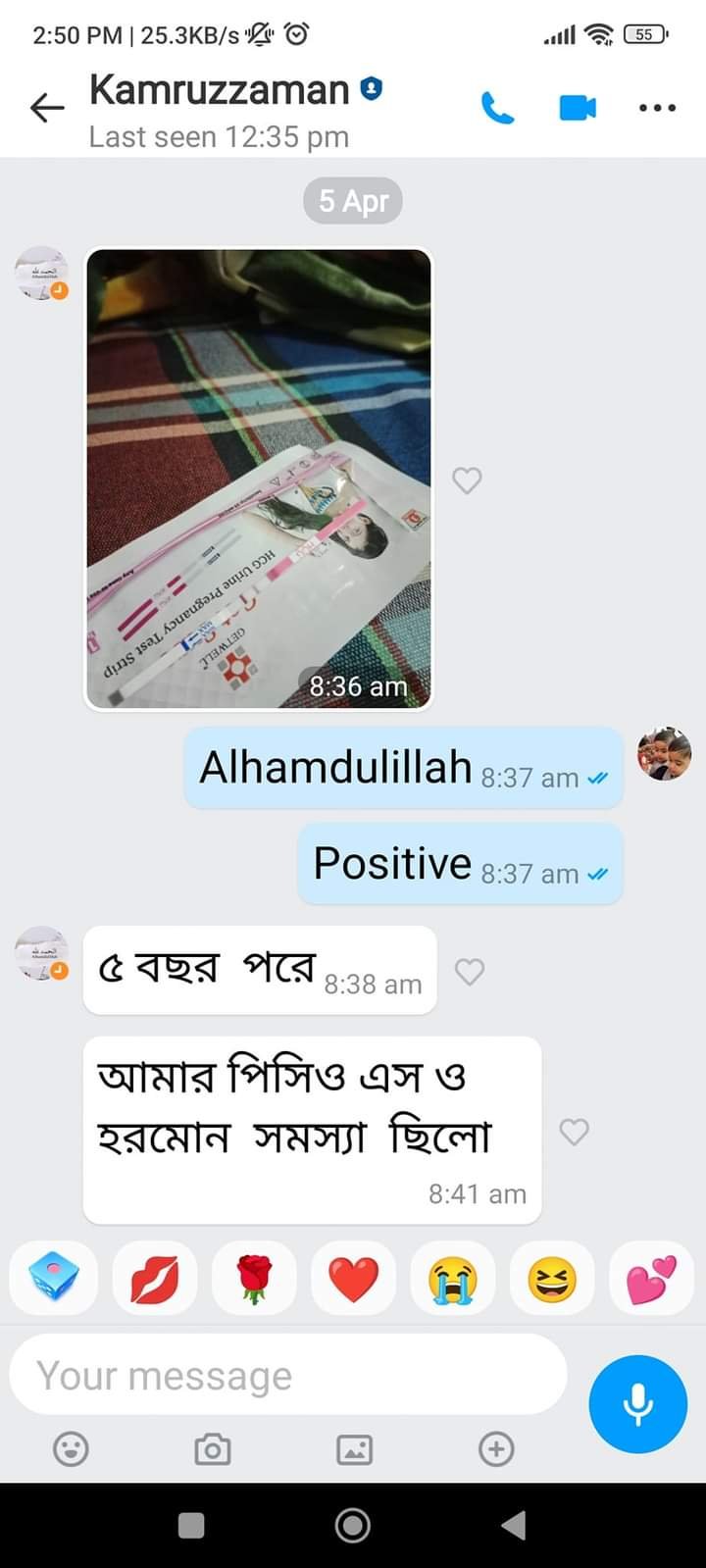The width and height of the screenshot is (706, 1568).
Task: Tap the blue dice quick reaction
Action: point(54,1279)
